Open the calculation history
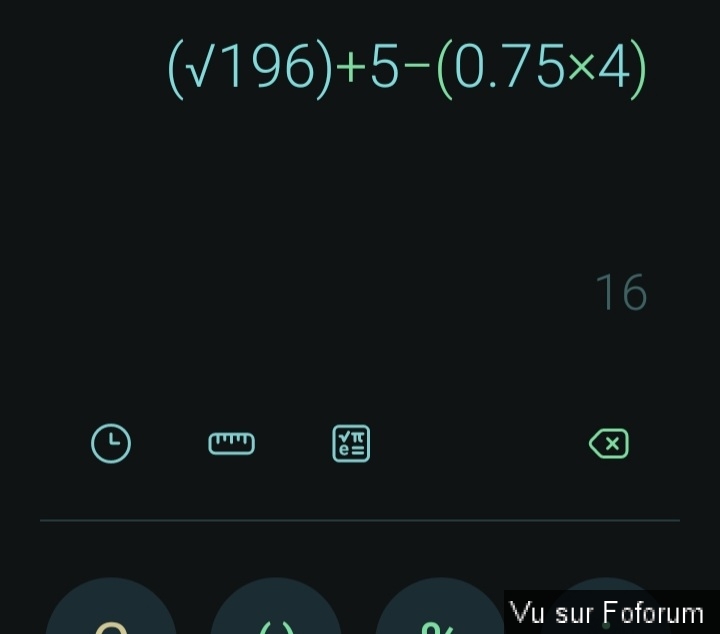720x634 pixels. coord(111,443)
